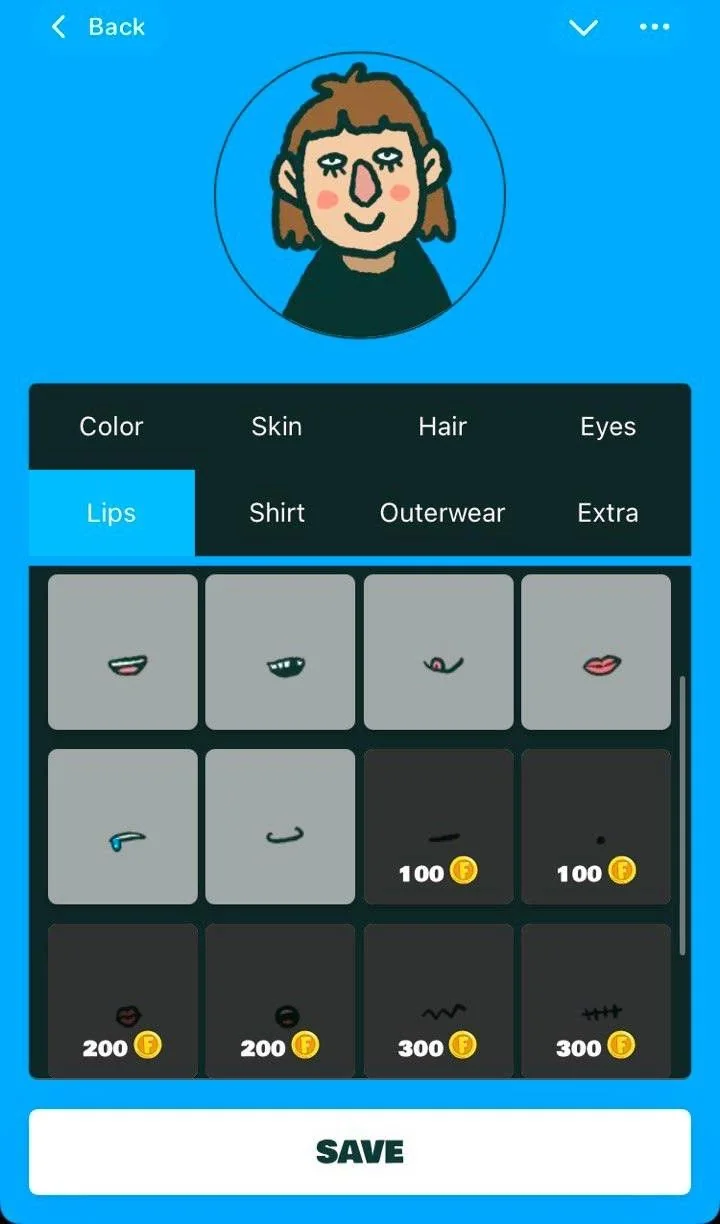This screenshot has height=1224, width=720.
Task: Choose the red lipstick lips option
Action: pyautogui.click(x=596, y=652)
